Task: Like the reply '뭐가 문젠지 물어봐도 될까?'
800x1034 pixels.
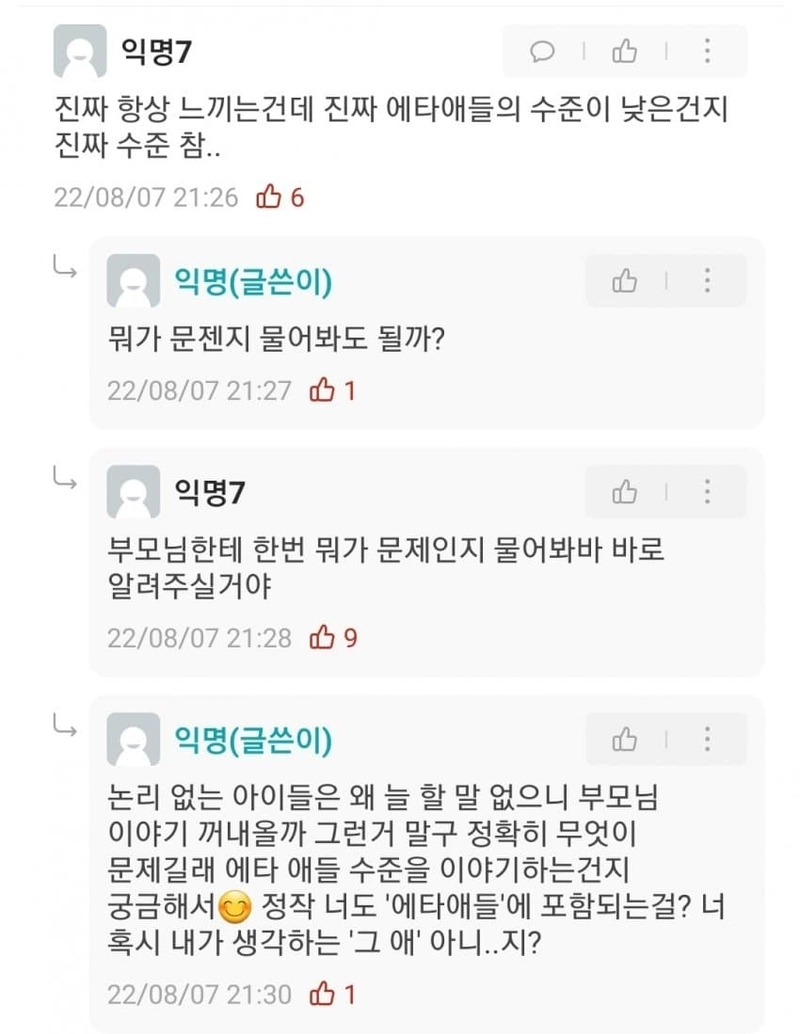Action: coord(624,281)
